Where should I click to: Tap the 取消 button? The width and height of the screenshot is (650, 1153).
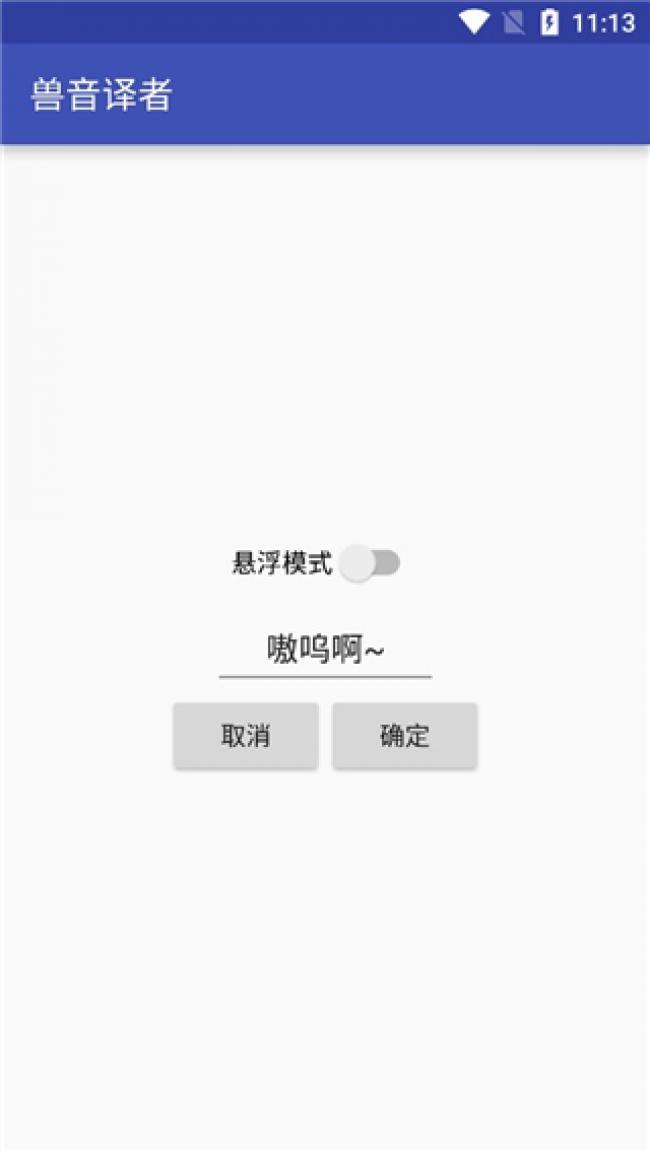coord(245,736)
